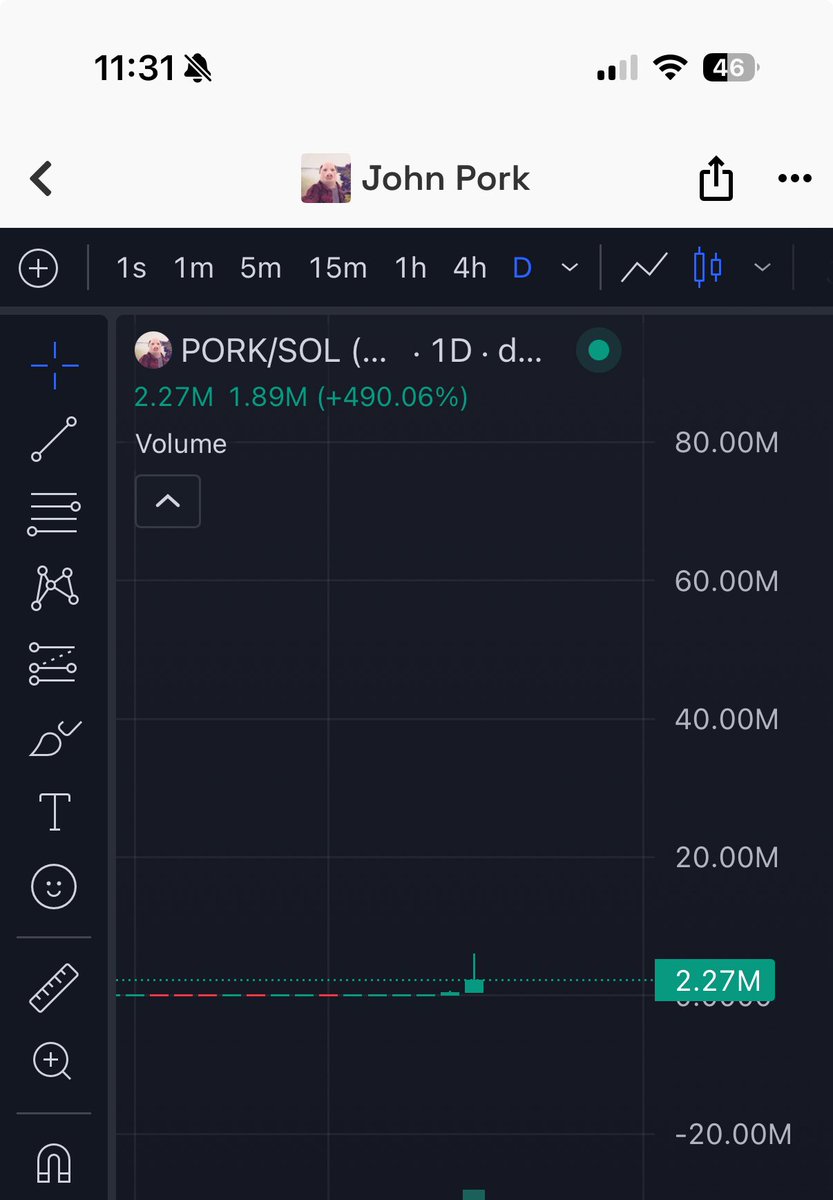Expand the timeframe dropdown arrow
The height and width of the screenshot is (1200, 833).
click(x=570, y=268)
